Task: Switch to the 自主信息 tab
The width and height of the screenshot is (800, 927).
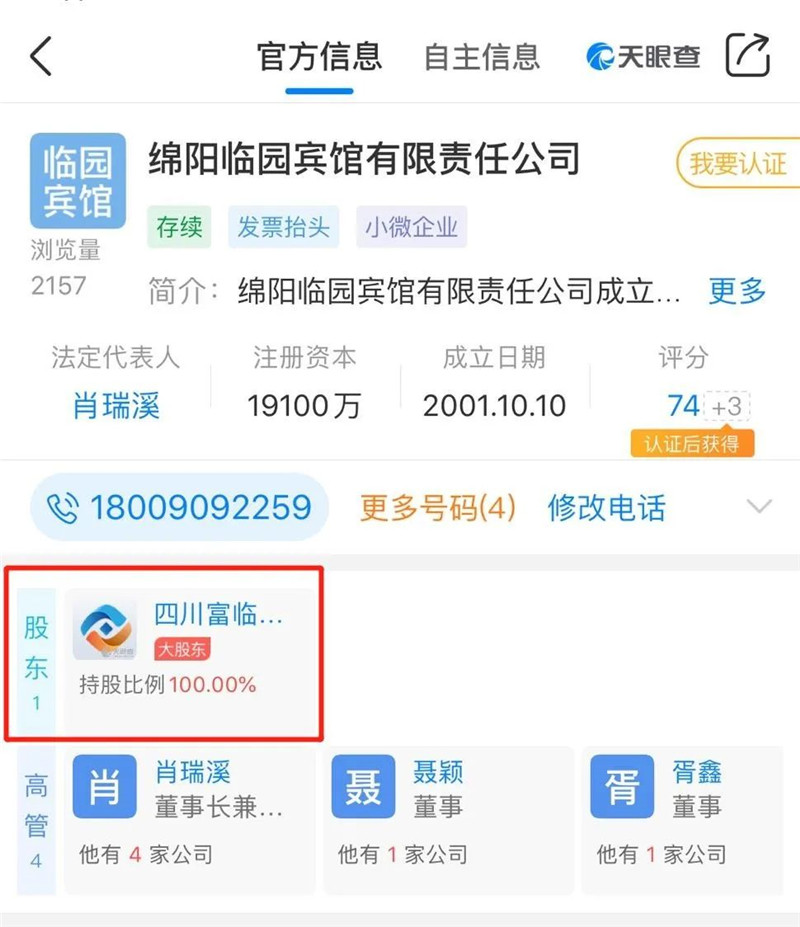Action: tap(481, 56)
